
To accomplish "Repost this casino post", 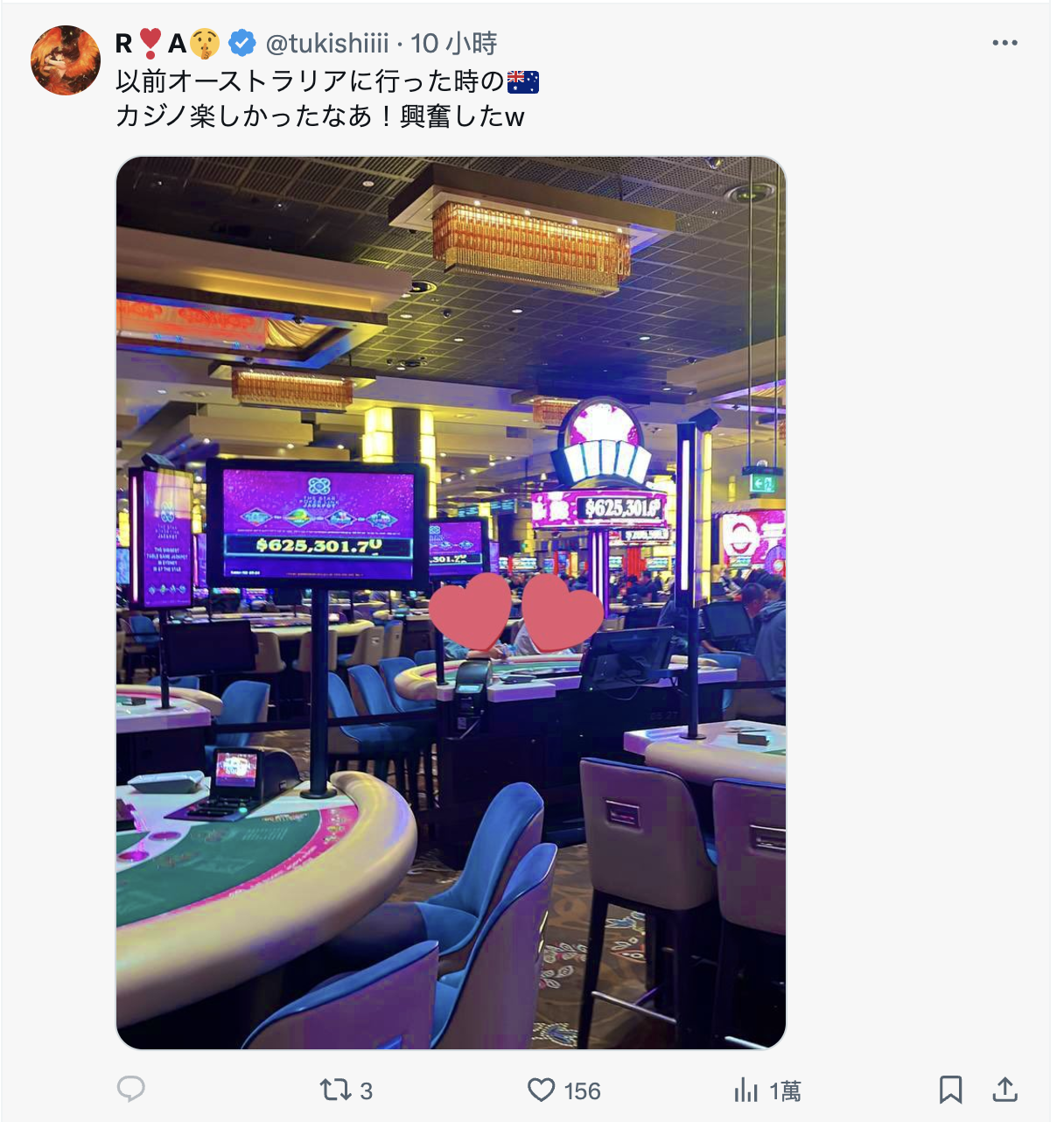I will (335, 1090).
